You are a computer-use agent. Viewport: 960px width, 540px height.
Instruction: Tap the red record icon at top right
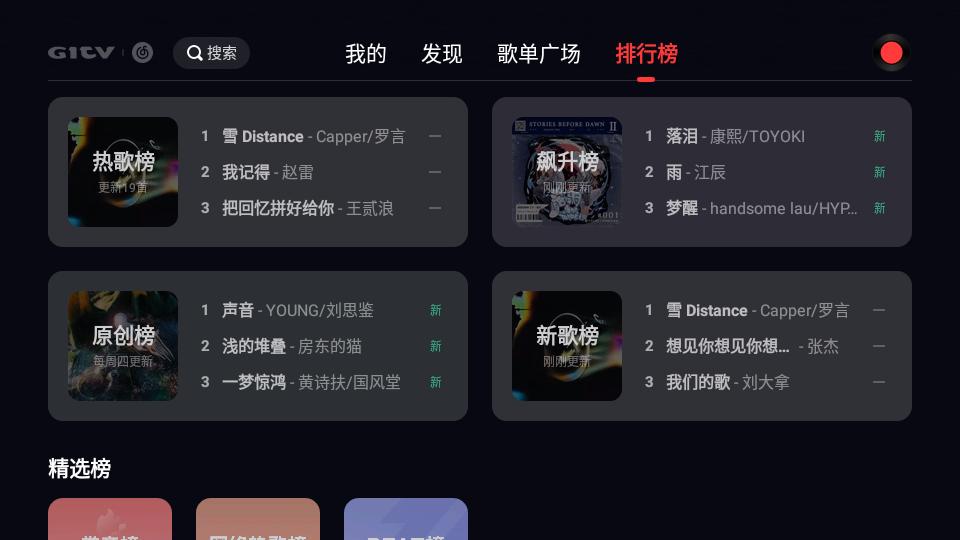(x=891, y=53)
